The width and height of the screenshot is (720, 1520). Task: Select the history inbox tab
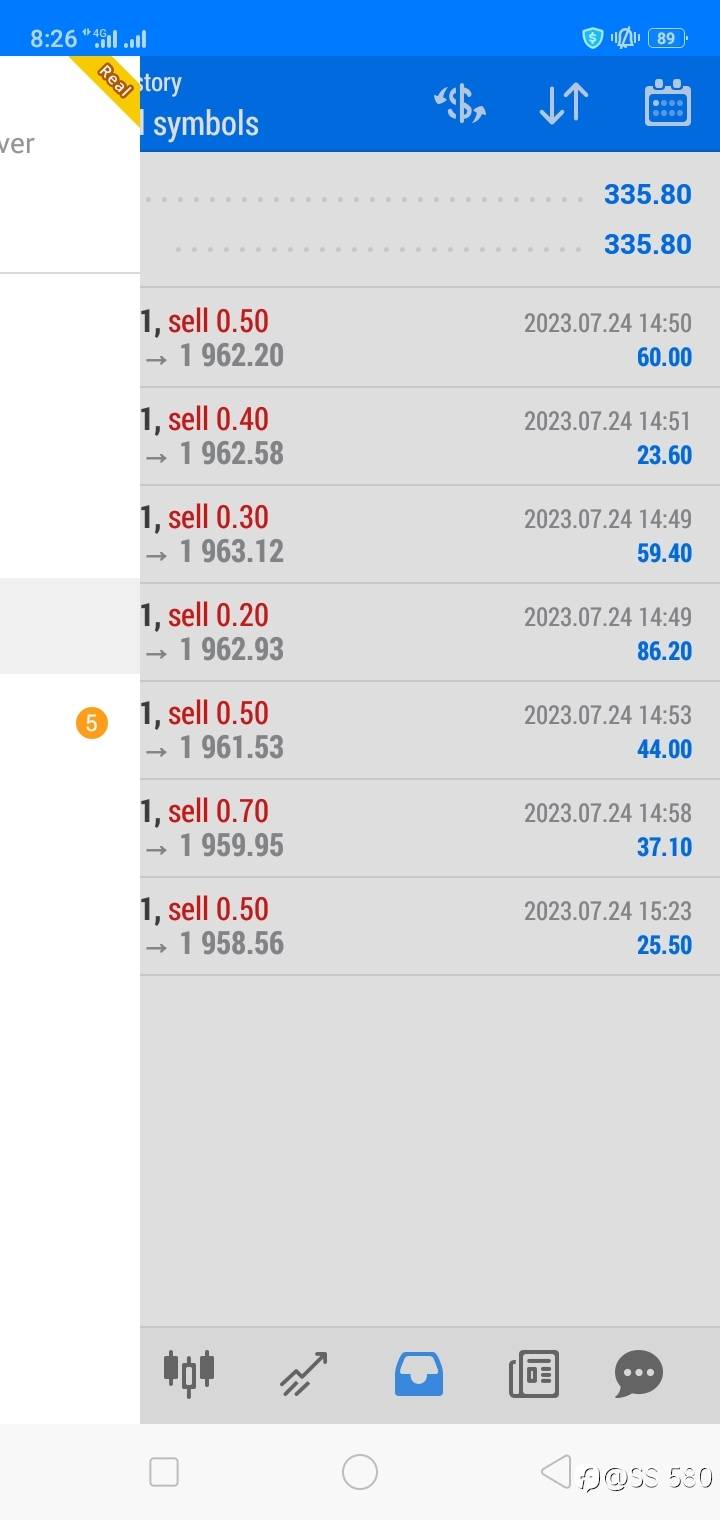tap(419, 1373)
